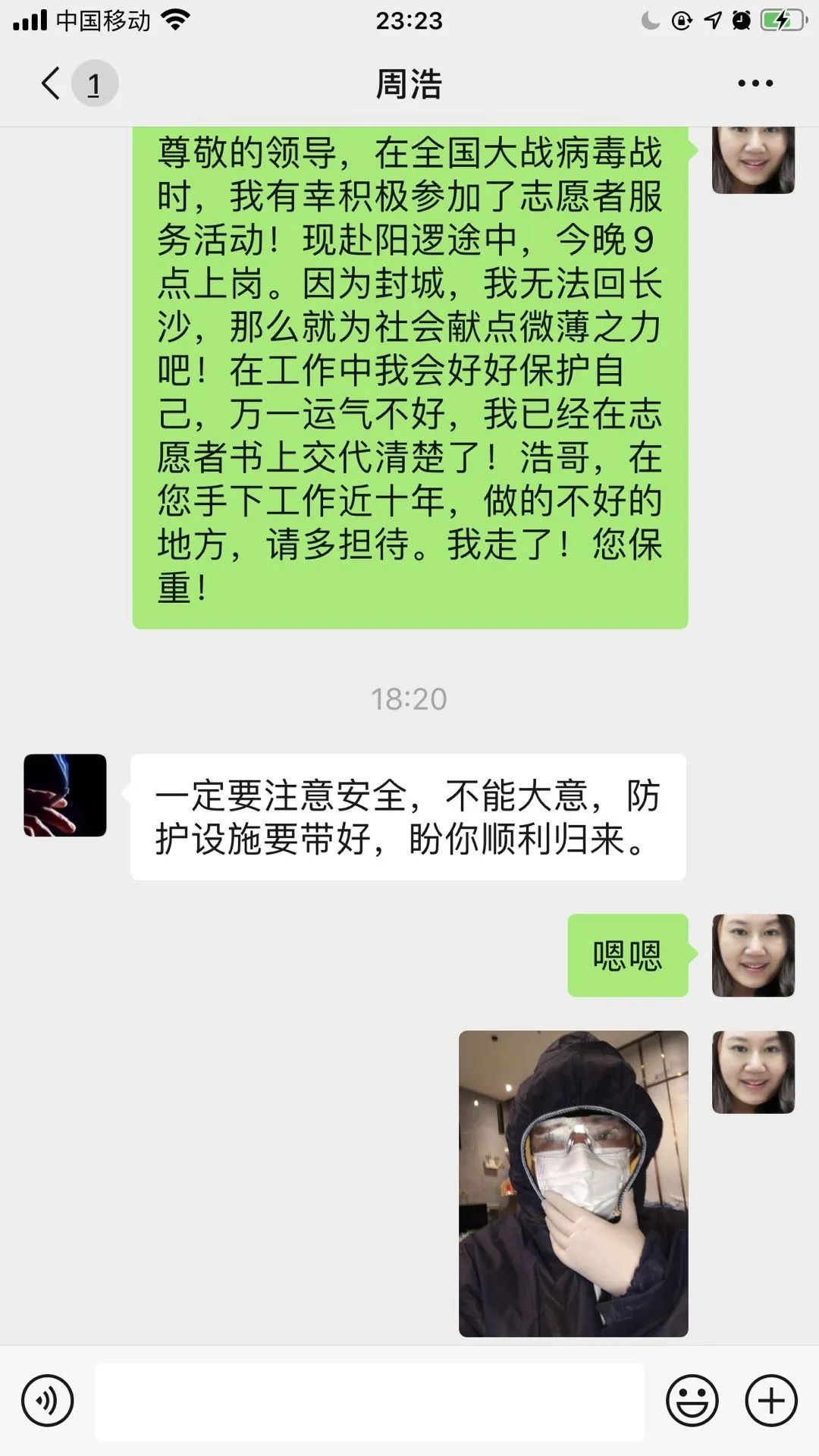
Task: Open the plus attachments menu
Action: [x=771, y=1401]
